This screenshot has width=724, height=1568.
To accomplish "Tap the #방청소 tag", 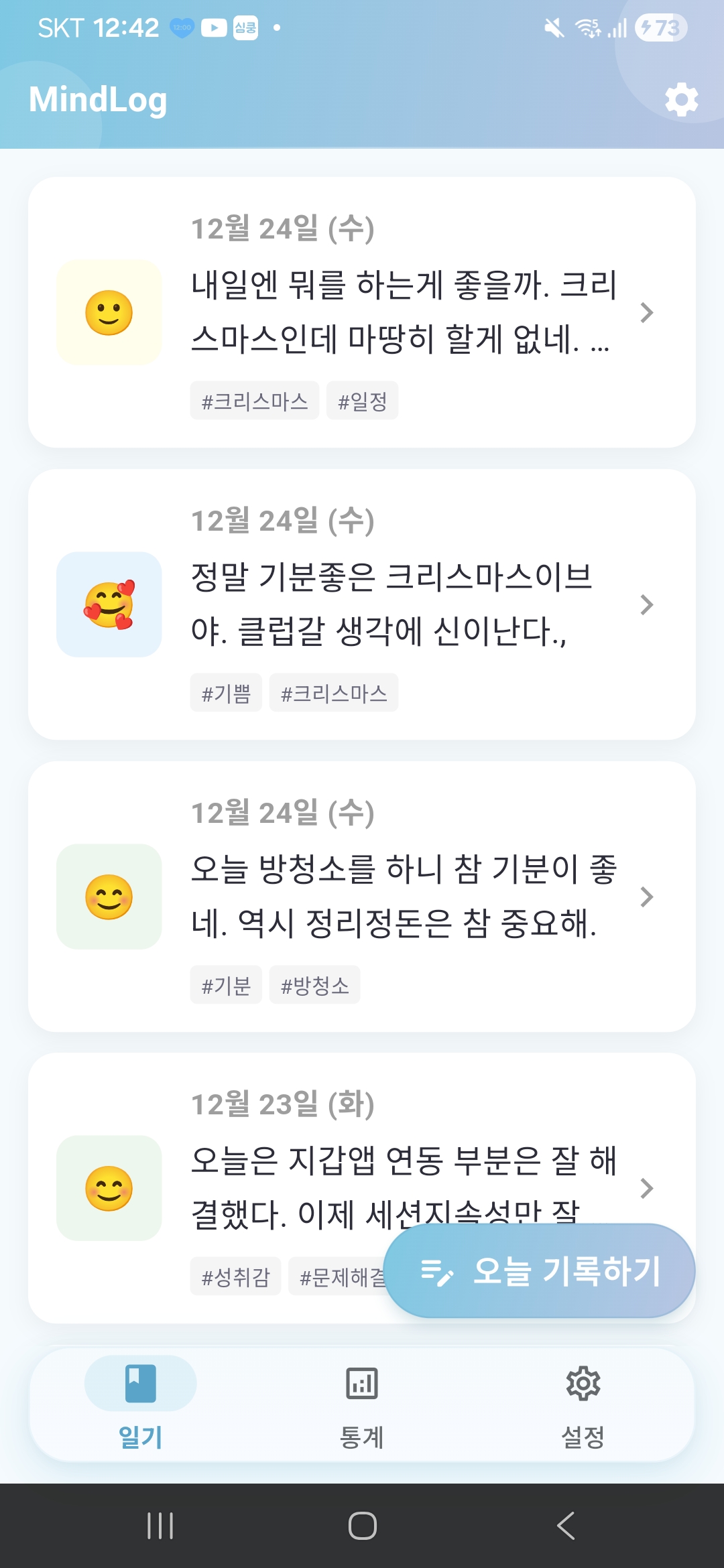I will (314, 984).
